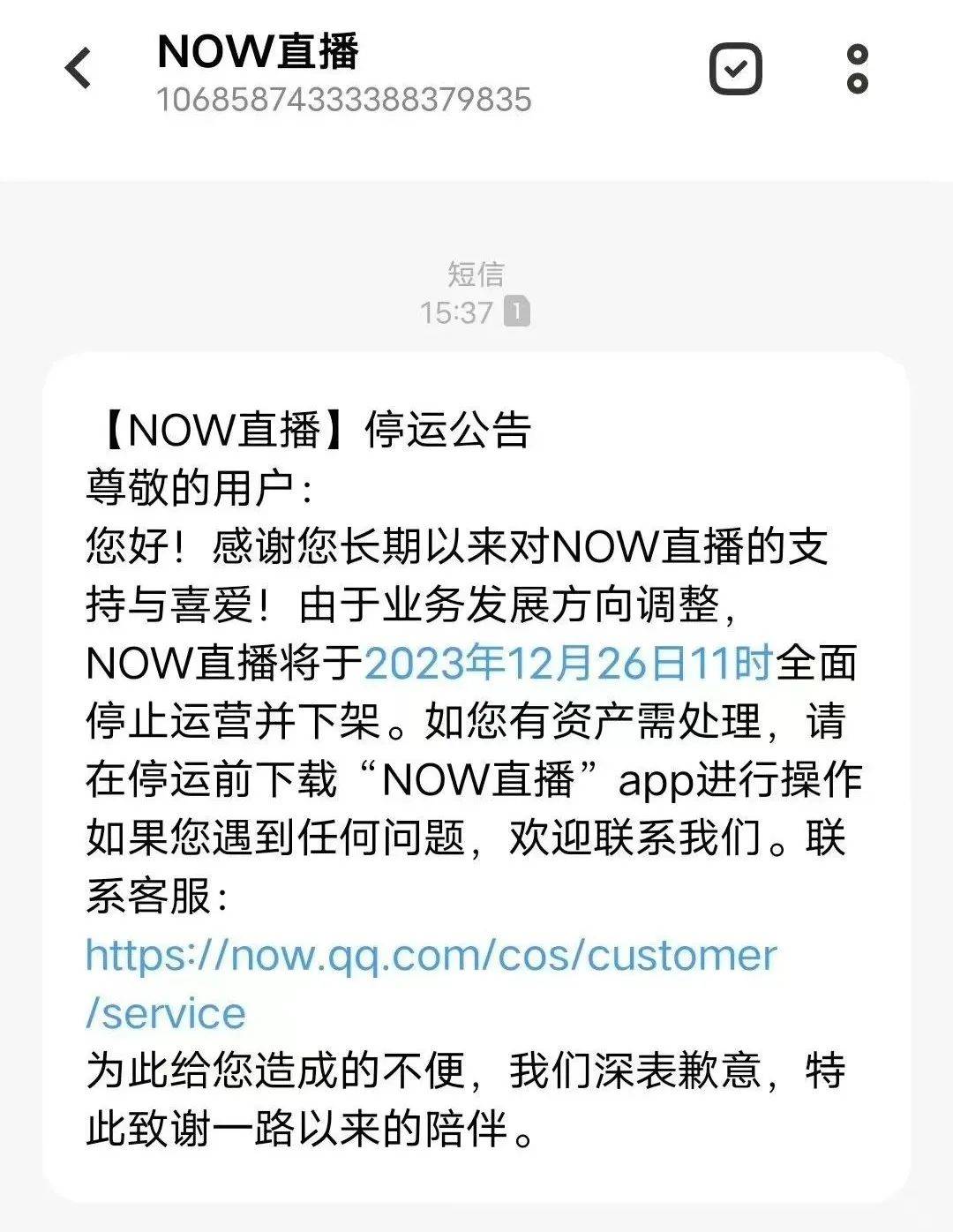Open the three-dot overflow menu
The image size is (953, 1232).
(x=857, y=69)
